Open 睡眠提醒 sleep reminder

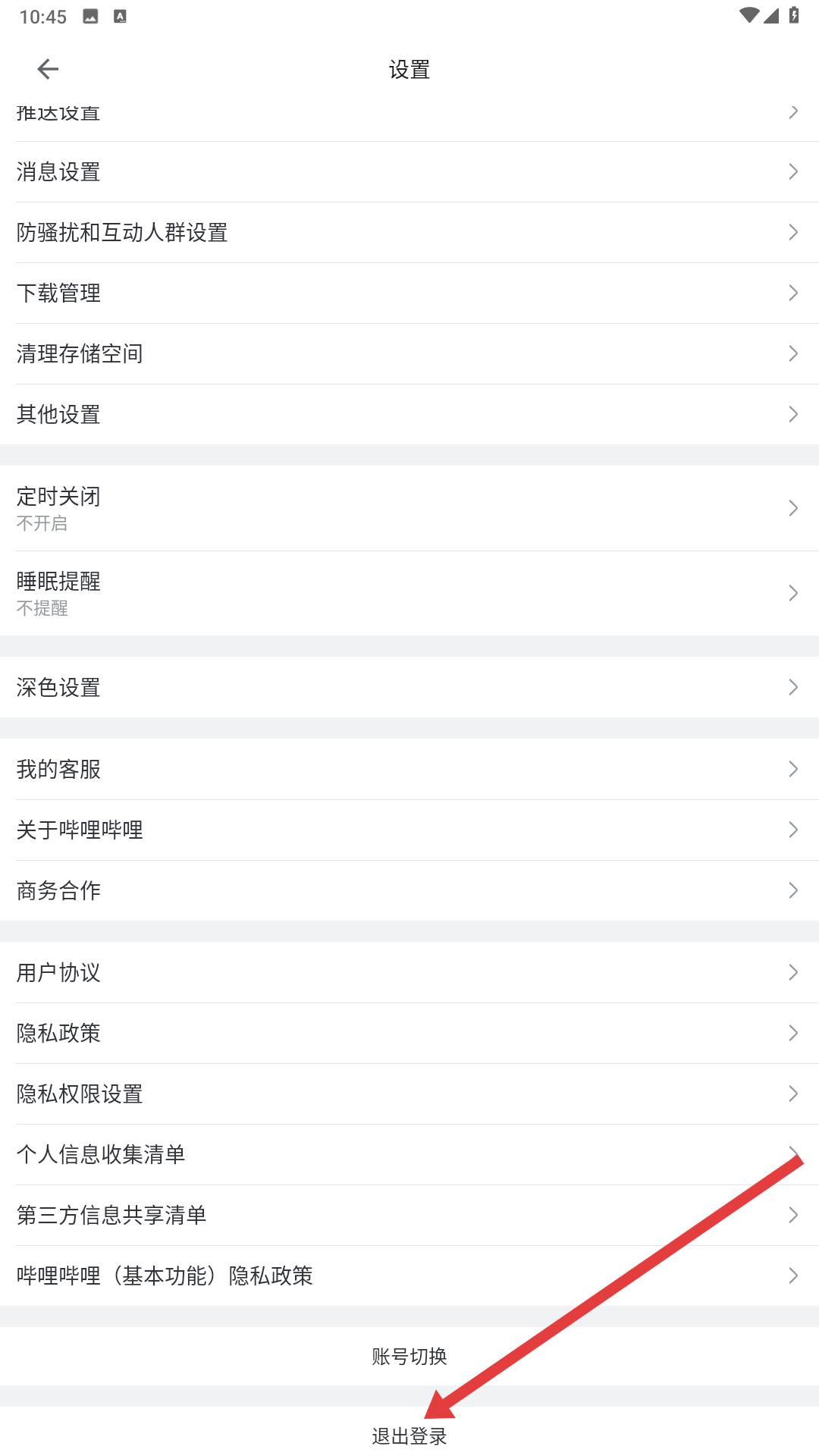(409, 593)
